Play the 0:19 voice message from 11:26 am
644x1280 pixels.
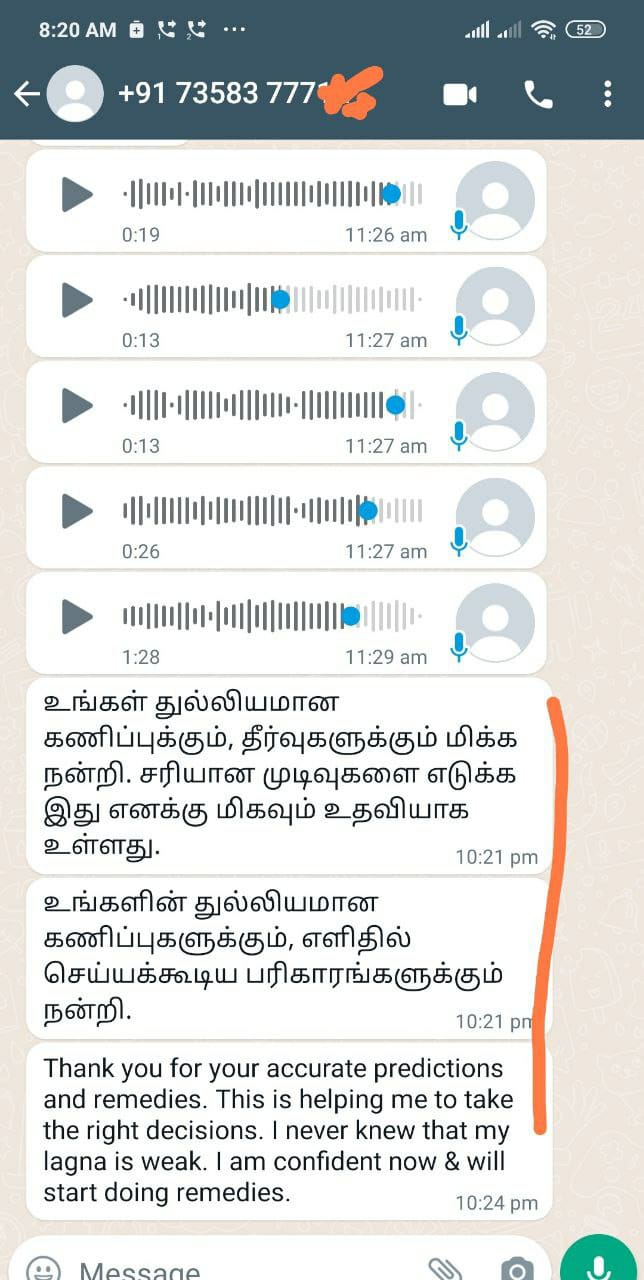pos(77,194)
